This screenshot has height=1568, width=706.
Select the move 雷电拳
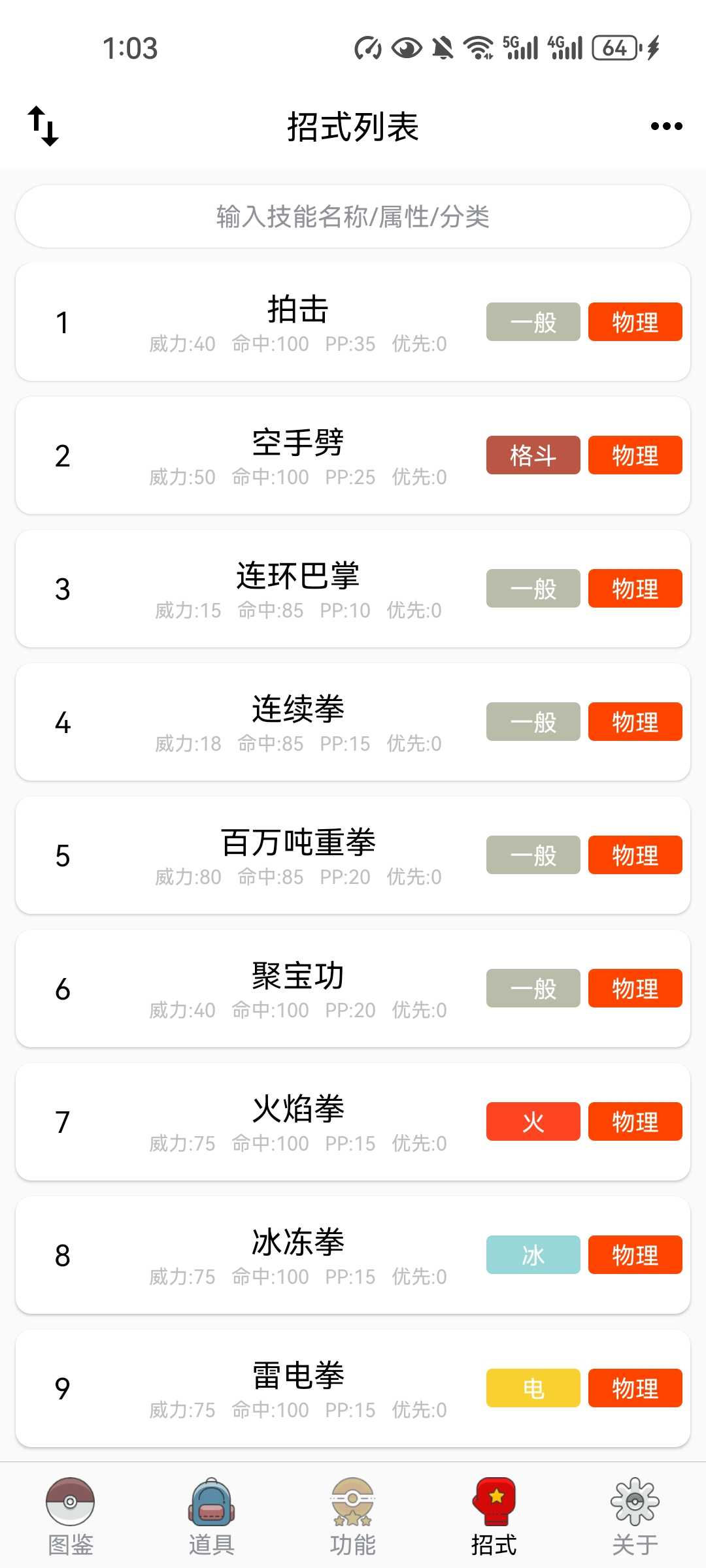point(353,1388)
